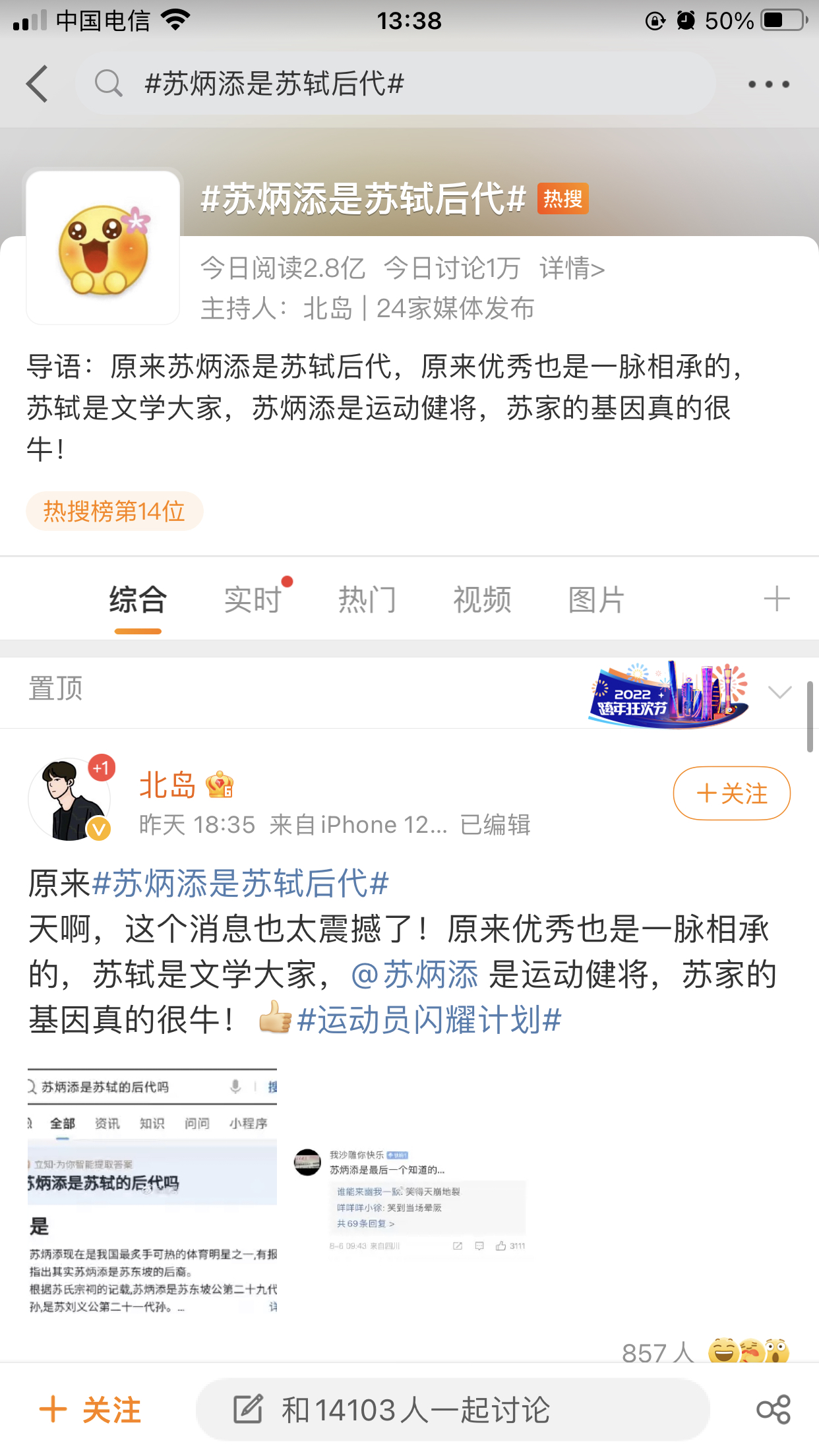
Task: Add a tab with the plus icon
Action: pos(776,599)
